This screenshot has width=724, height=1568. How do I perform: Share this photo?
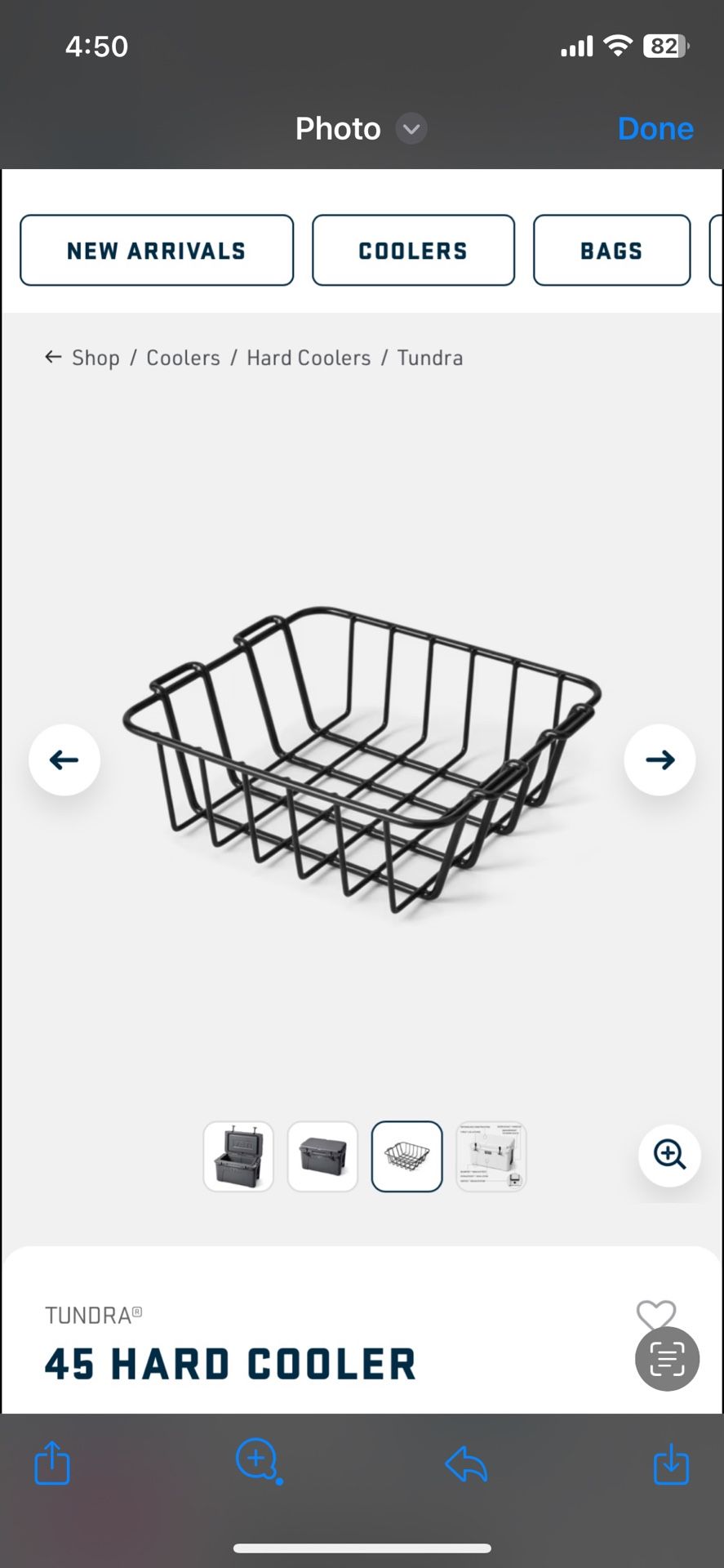[x=52, y=1463]
